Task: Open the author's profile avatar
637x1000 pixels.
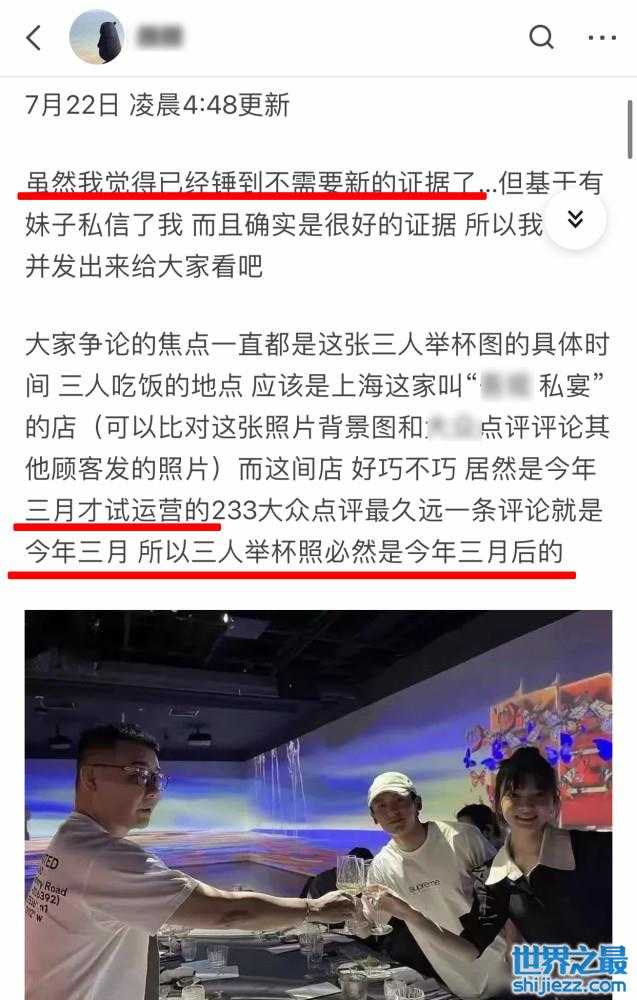Action: pos(96,38)
